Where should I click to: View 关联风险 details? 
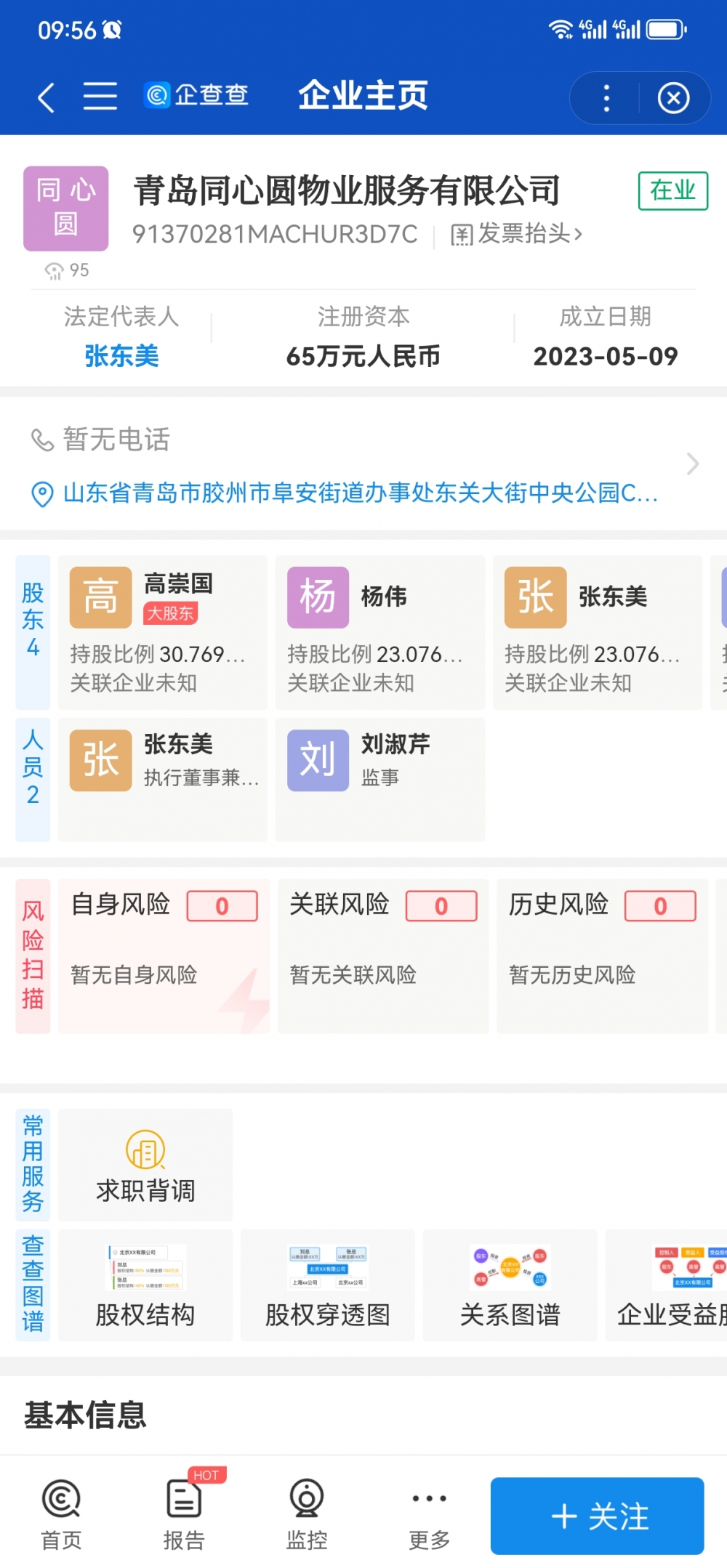(382, 955)
